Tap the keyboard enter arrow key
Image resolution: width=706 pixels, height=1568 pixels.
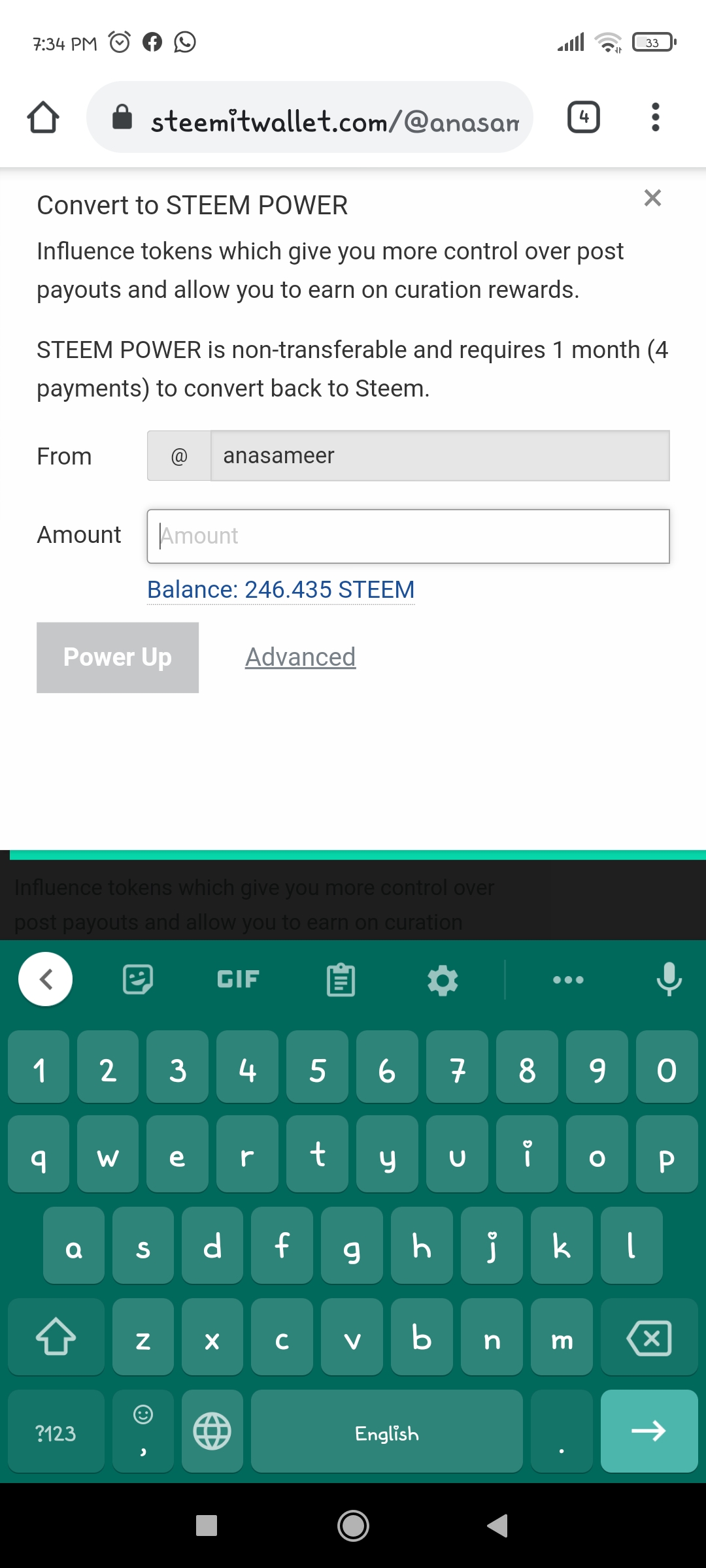[649, 1431]
